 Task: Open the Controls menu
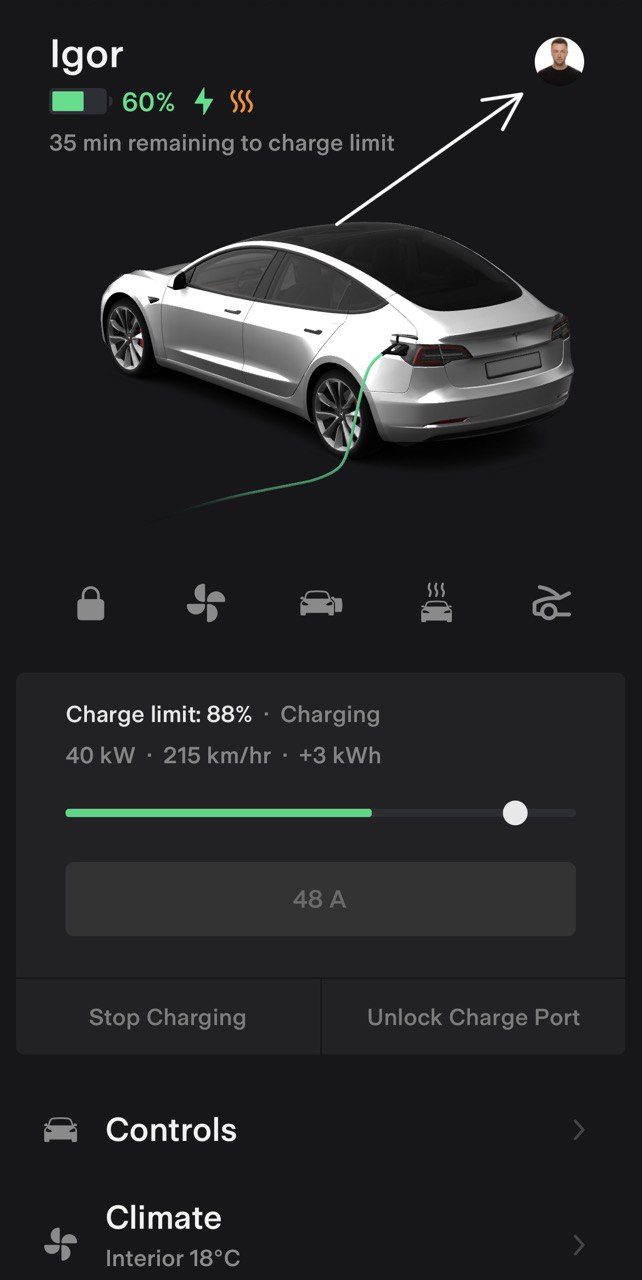coord(320,1130)
